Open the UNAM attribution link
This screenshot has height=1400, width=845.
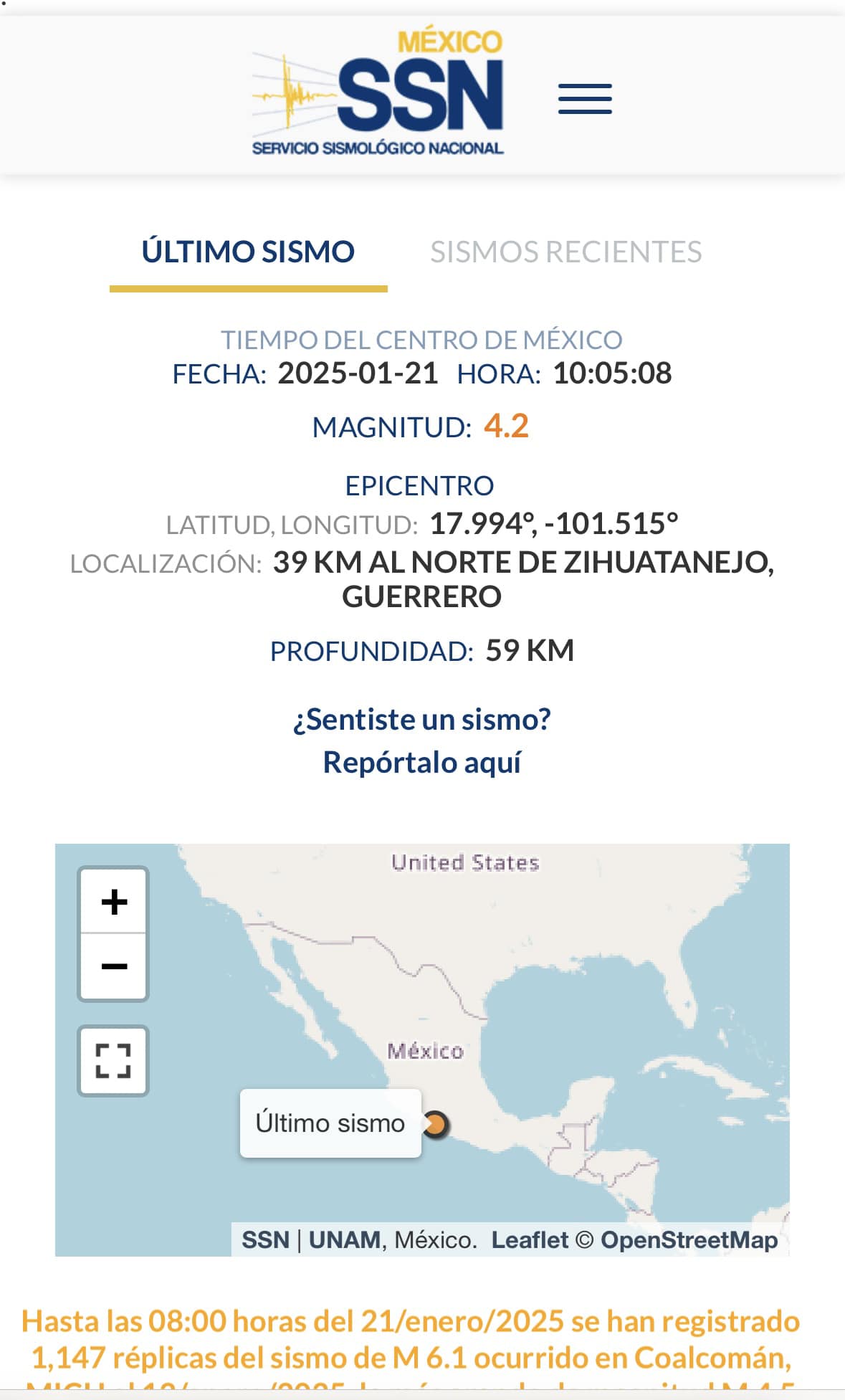pos(344,1240)
